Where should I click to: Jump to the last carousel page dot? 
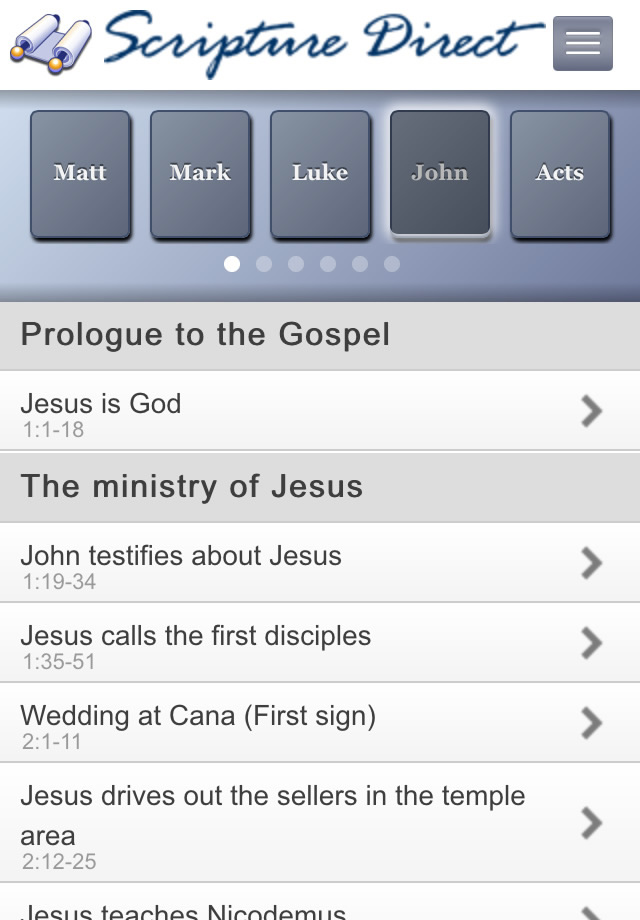392,264
